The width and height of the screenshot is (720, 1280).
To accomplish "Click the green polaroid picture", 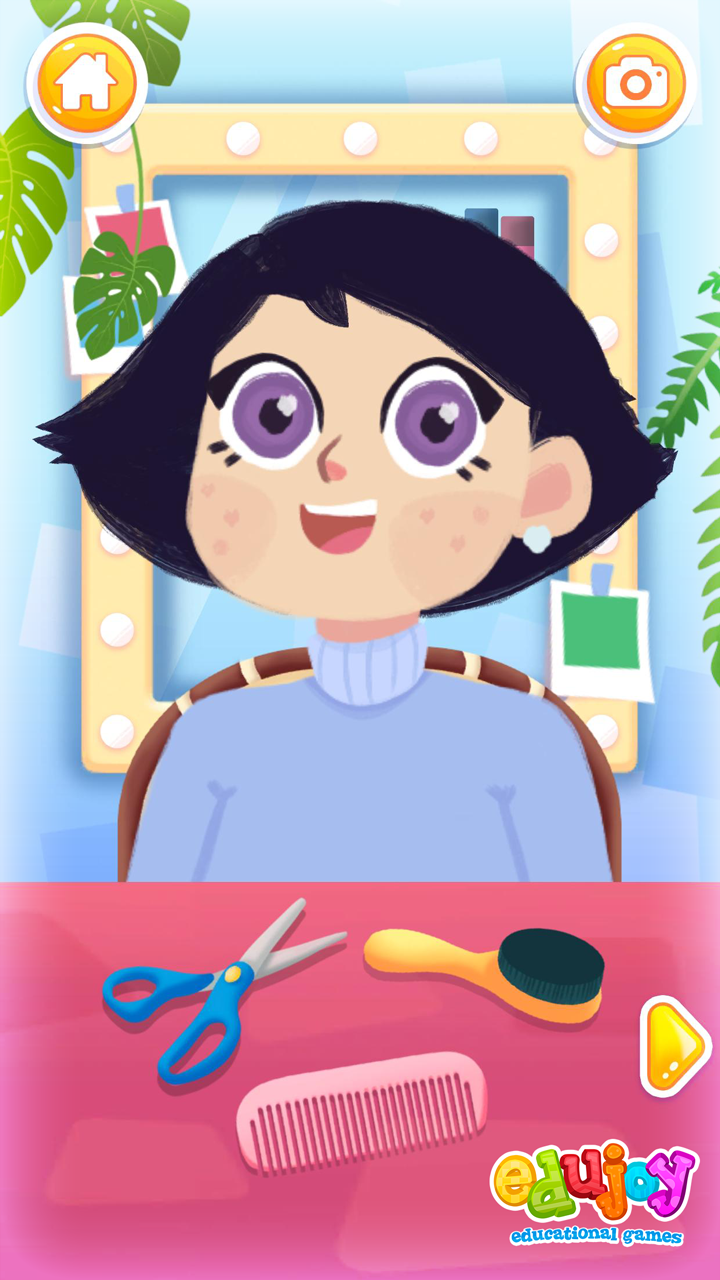I will [598, 628].
